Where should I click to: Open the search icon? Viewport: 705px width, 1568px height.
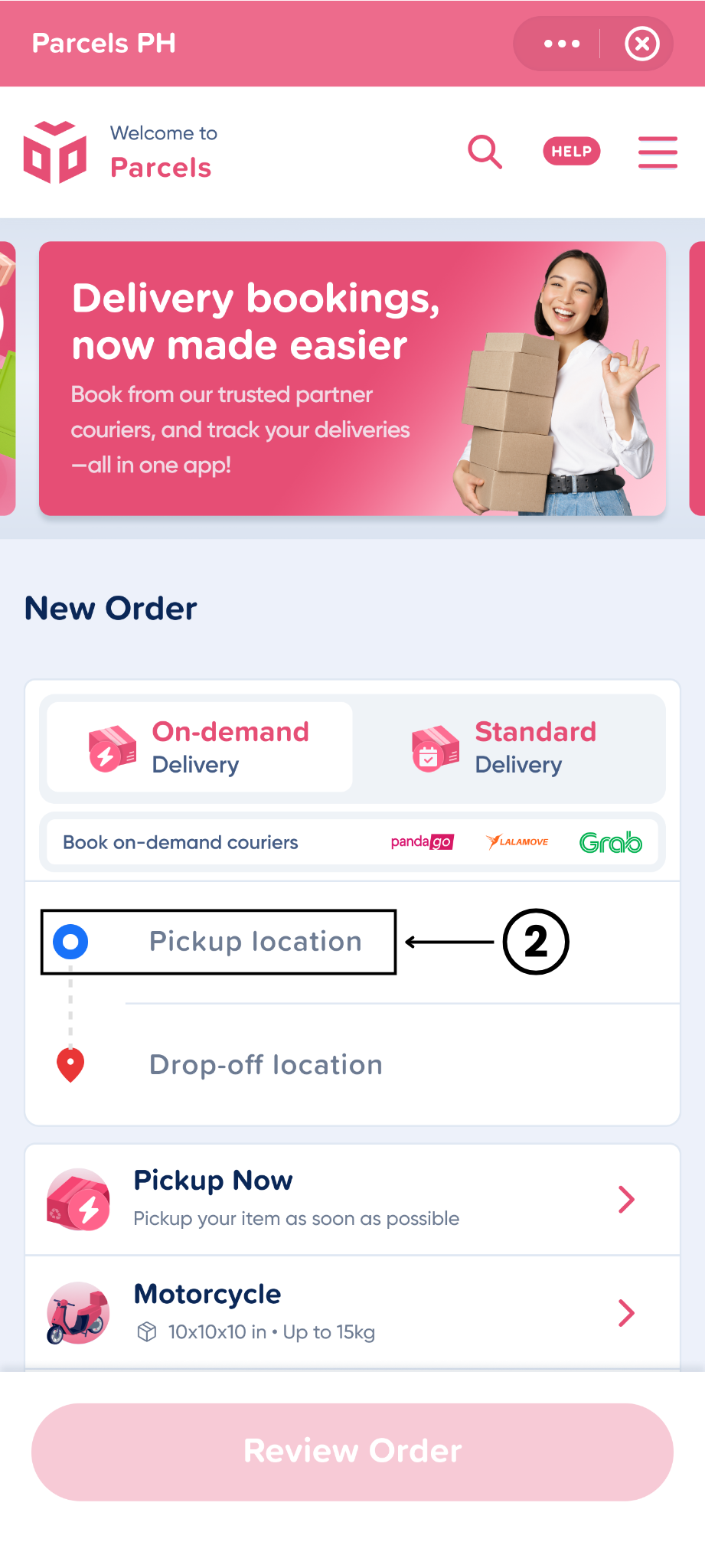click(x=485, y=152)
